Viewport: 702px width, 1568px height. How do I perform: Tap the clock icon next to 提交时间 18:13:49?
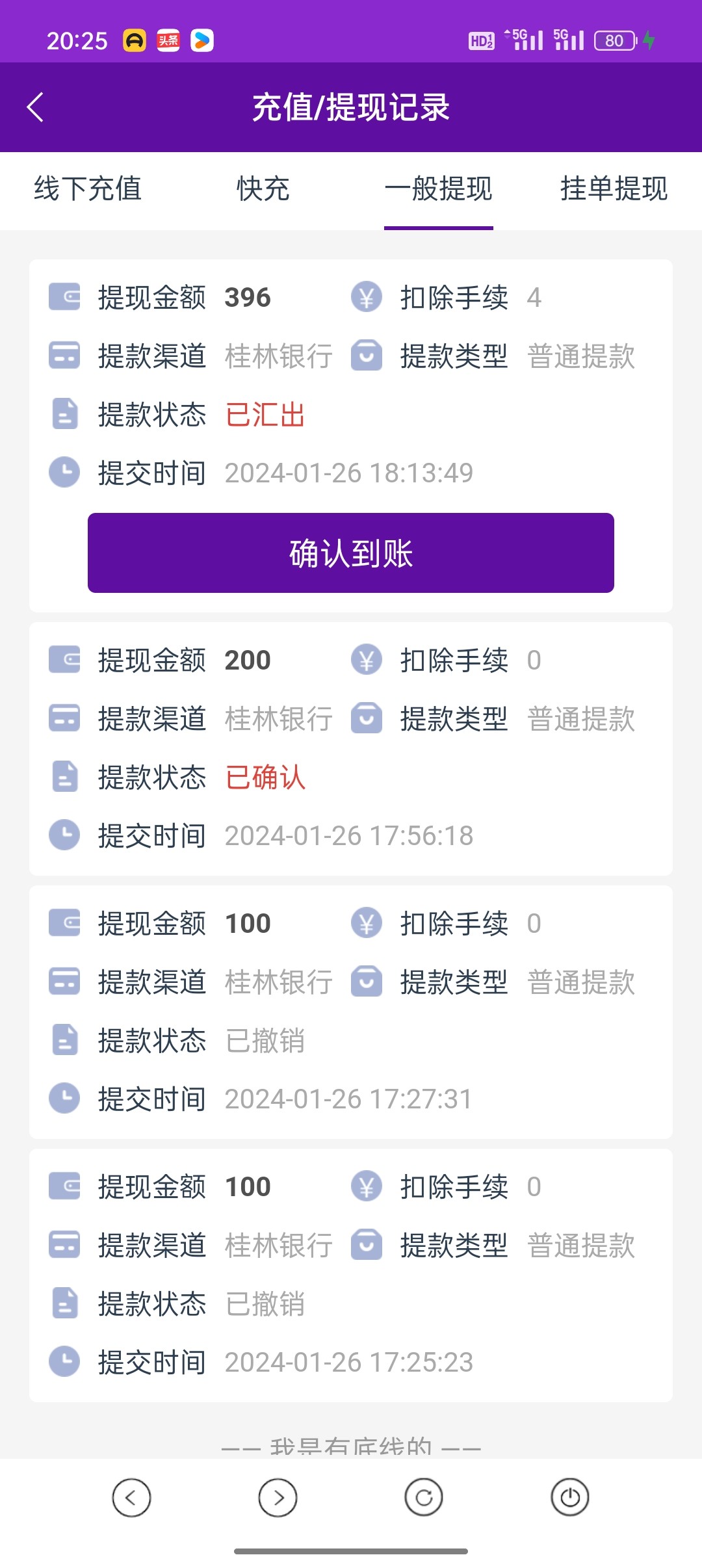(64, 473)
